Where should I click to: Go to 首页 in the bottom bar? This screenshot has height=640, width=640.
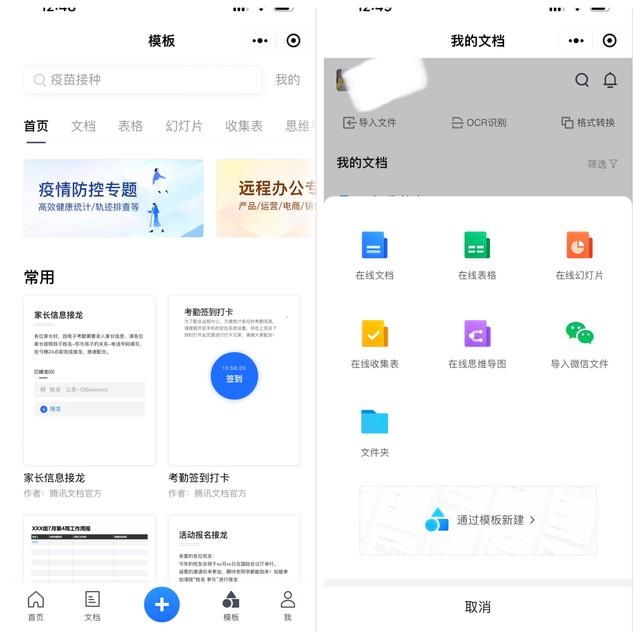tap(35, 606)
